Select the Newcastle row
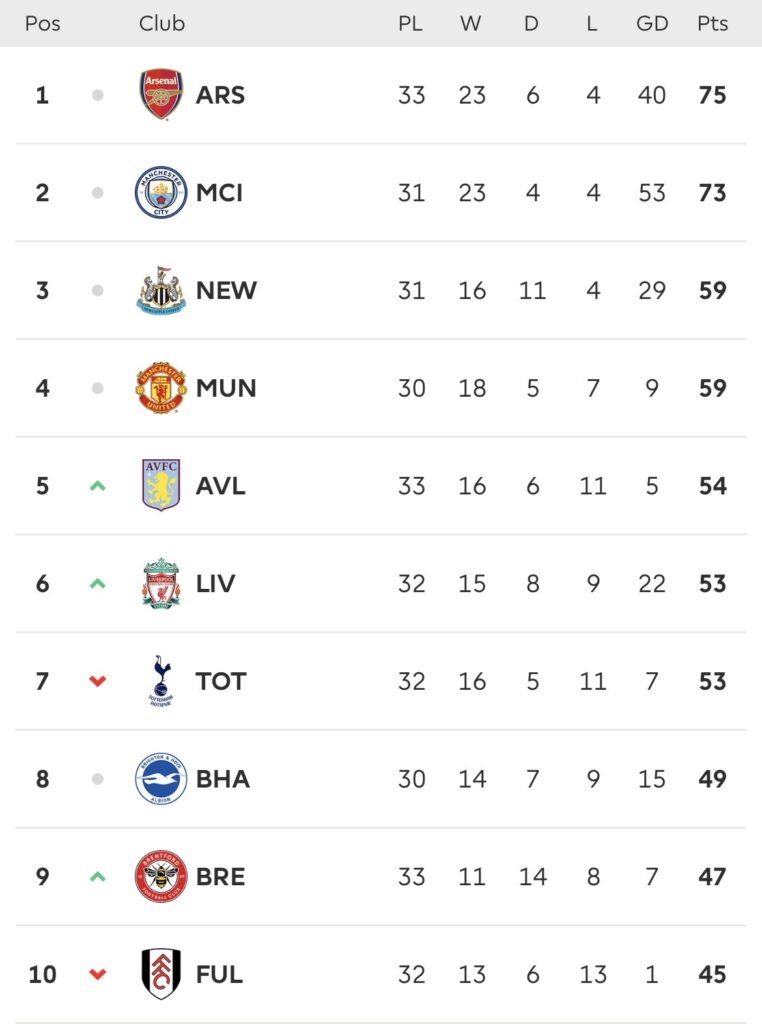Screen dimensions: 762x1024 (x=226, y=290)
